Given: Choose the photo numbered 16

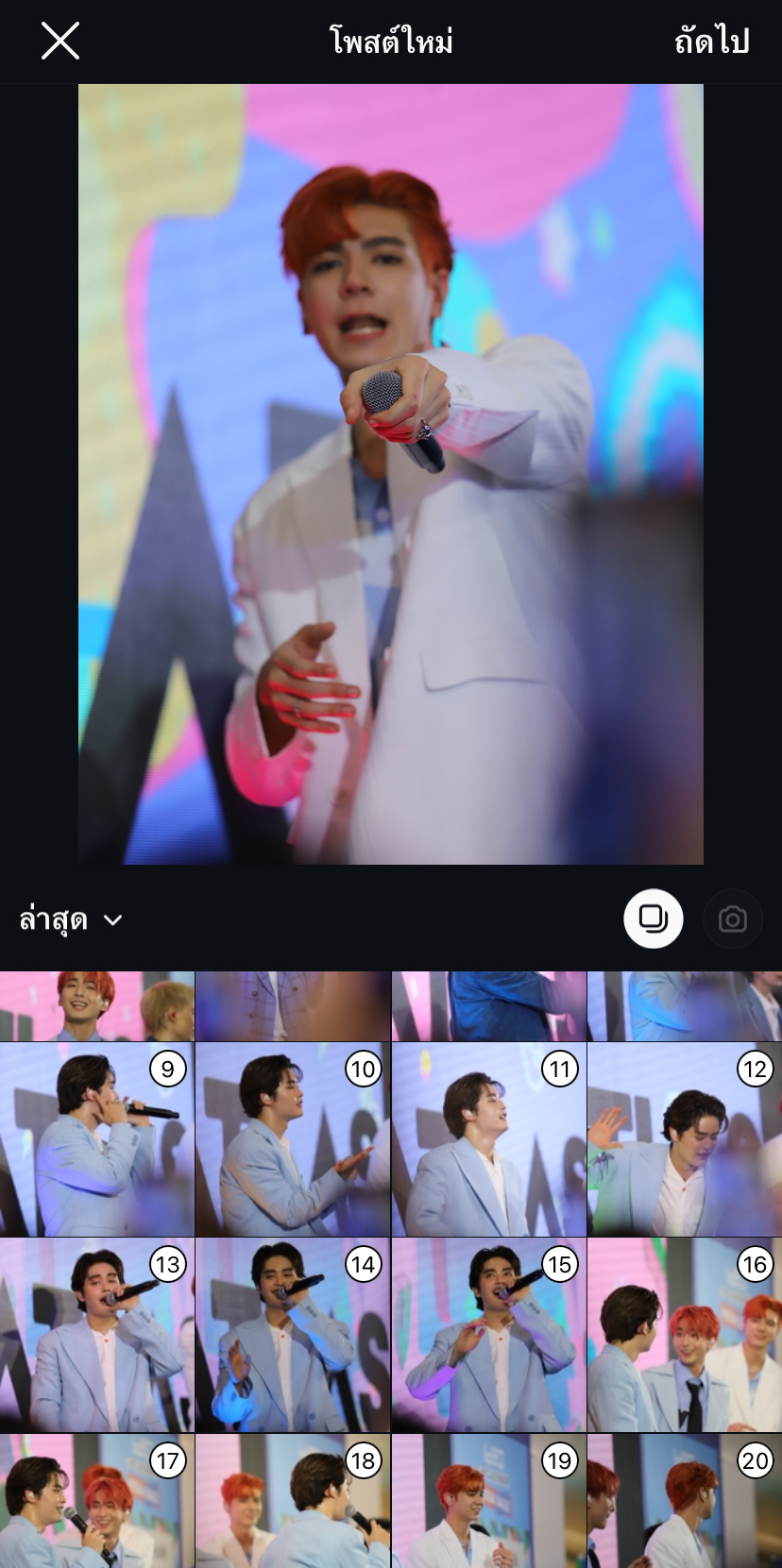Looking at the screenshot, I should 685,1335.
